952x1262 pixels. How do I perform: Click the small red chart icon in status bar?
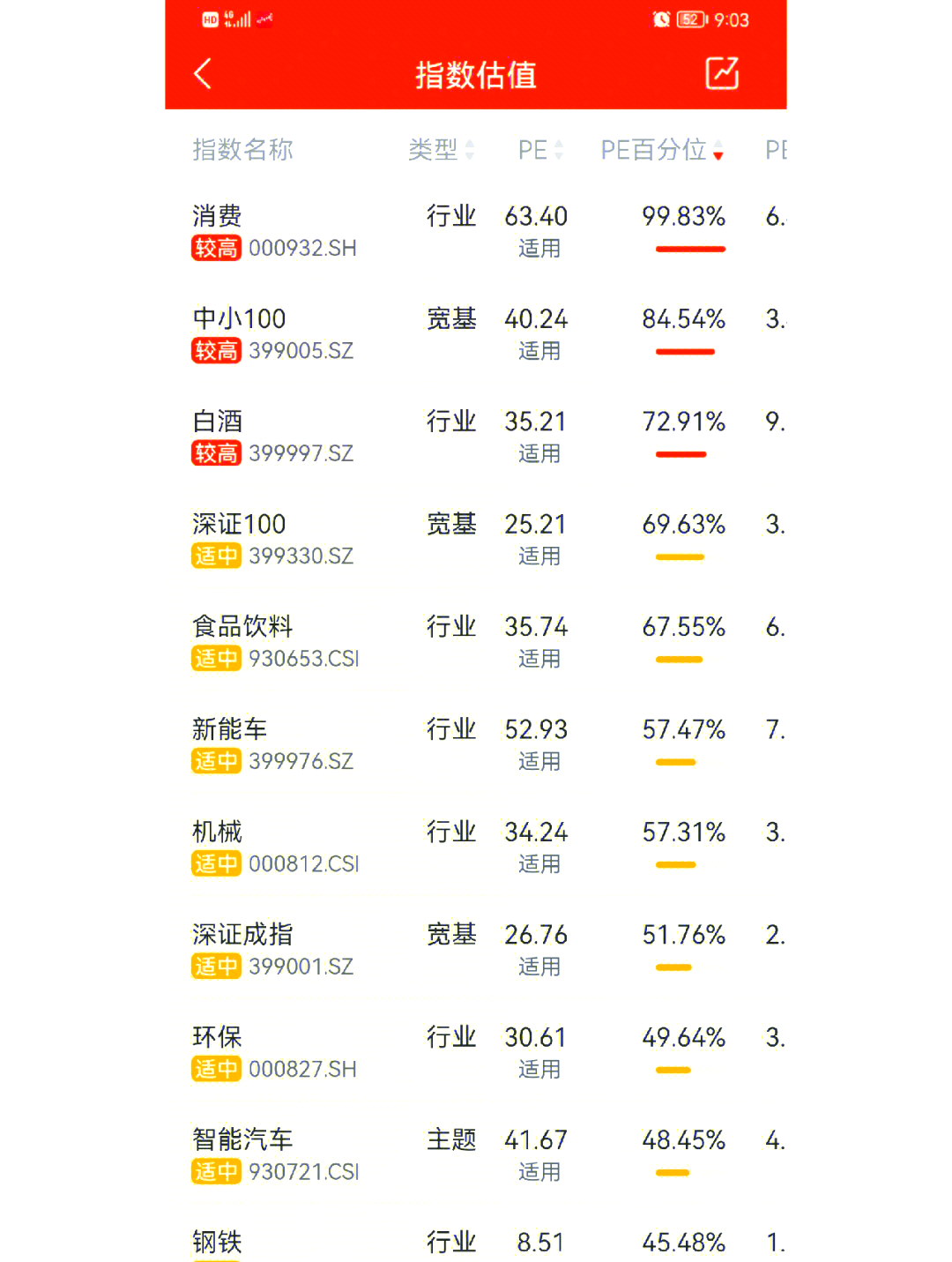[264, 18]
